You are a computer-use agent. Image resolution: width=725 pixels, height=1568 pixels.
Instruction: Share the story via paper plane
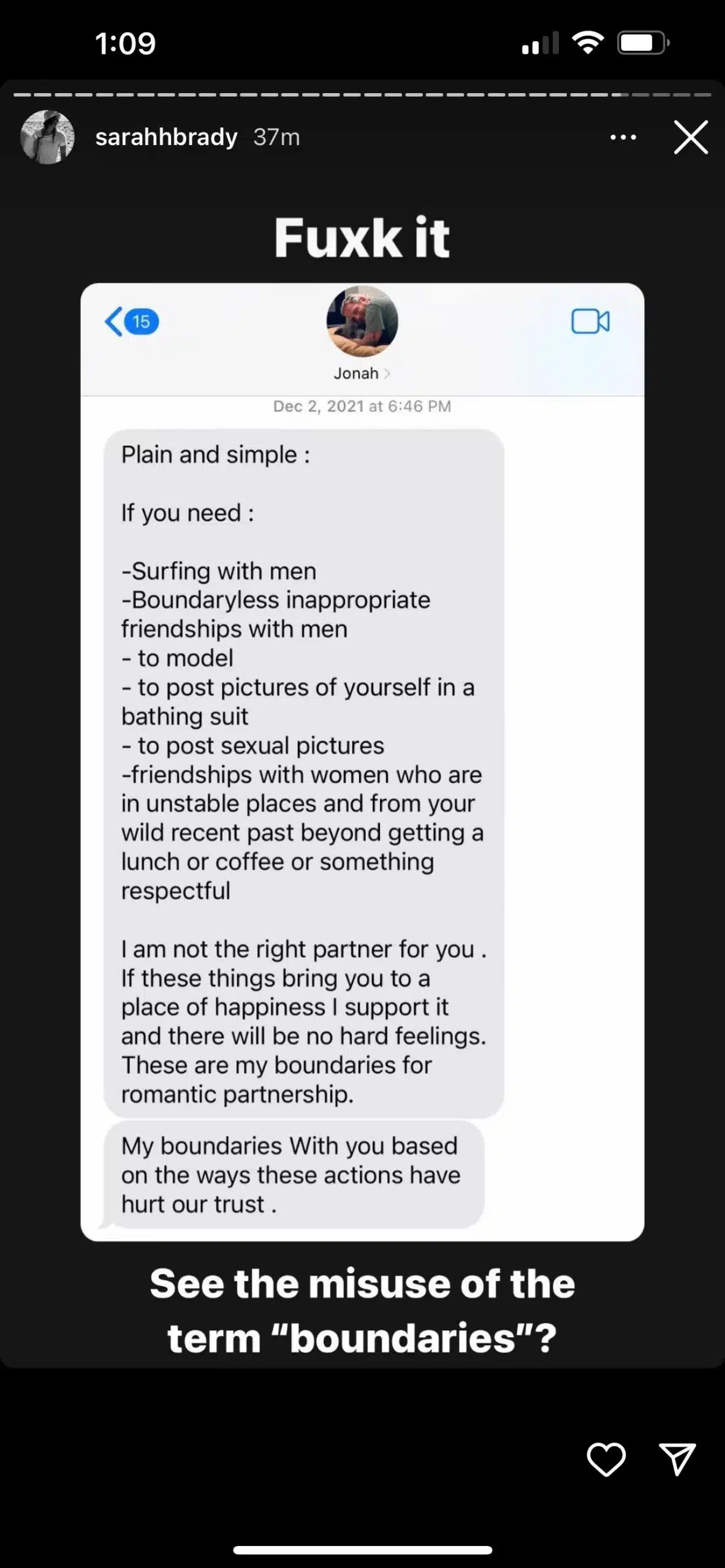click(677, 1459)
